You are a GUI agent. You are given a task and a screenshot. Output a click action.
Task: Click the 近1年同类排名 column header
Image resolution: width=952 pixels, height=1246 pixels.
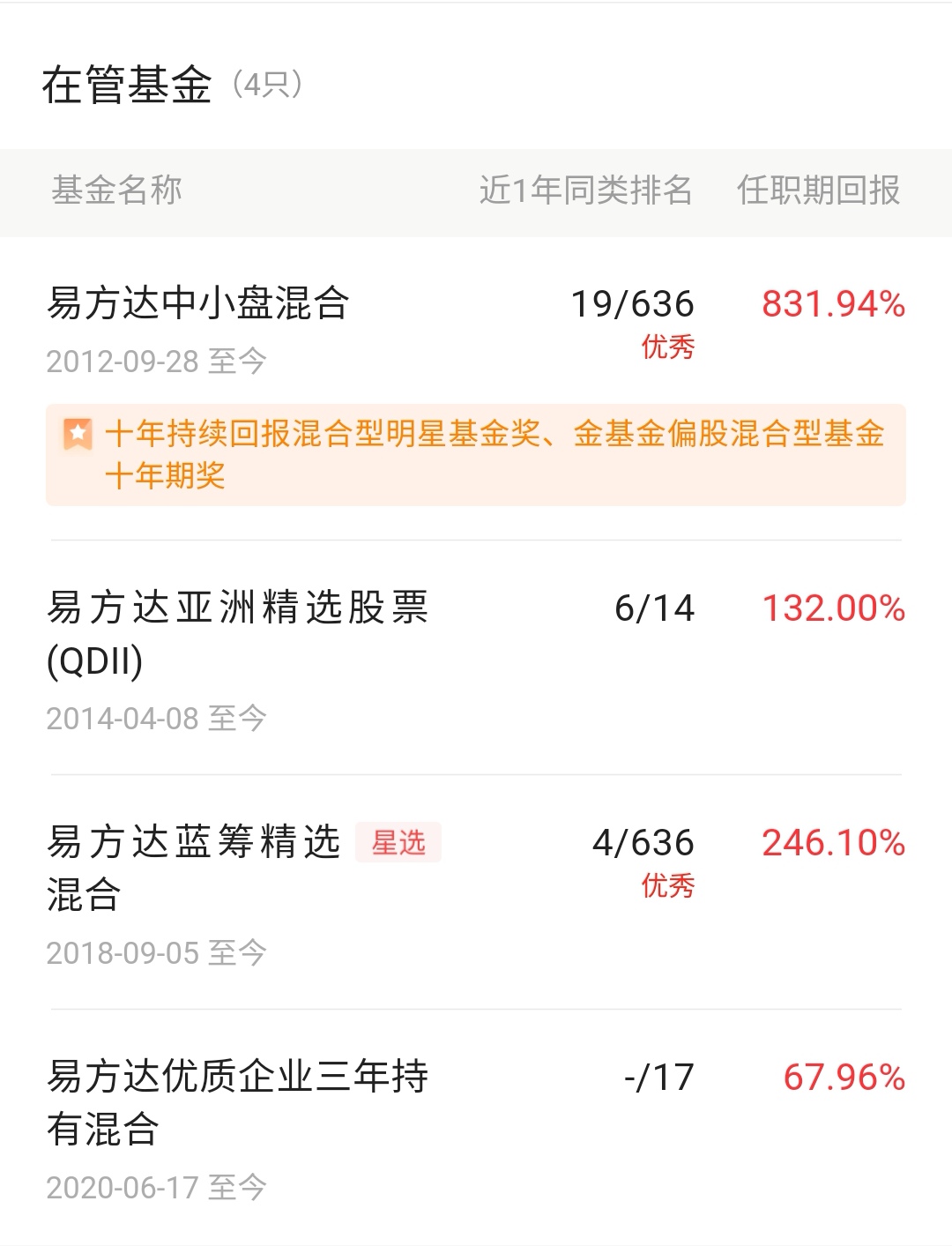coord(586,192)
